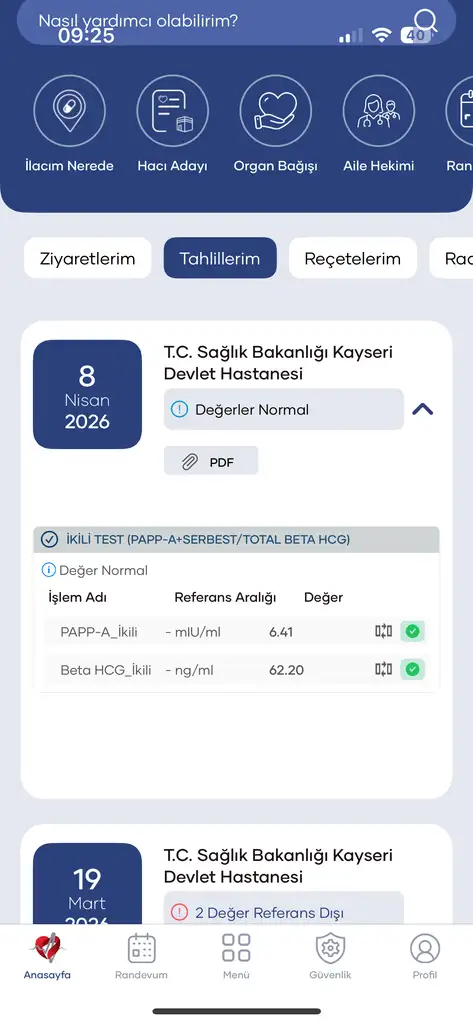
Task: Open the Menü tab
Action: [236, 957]
